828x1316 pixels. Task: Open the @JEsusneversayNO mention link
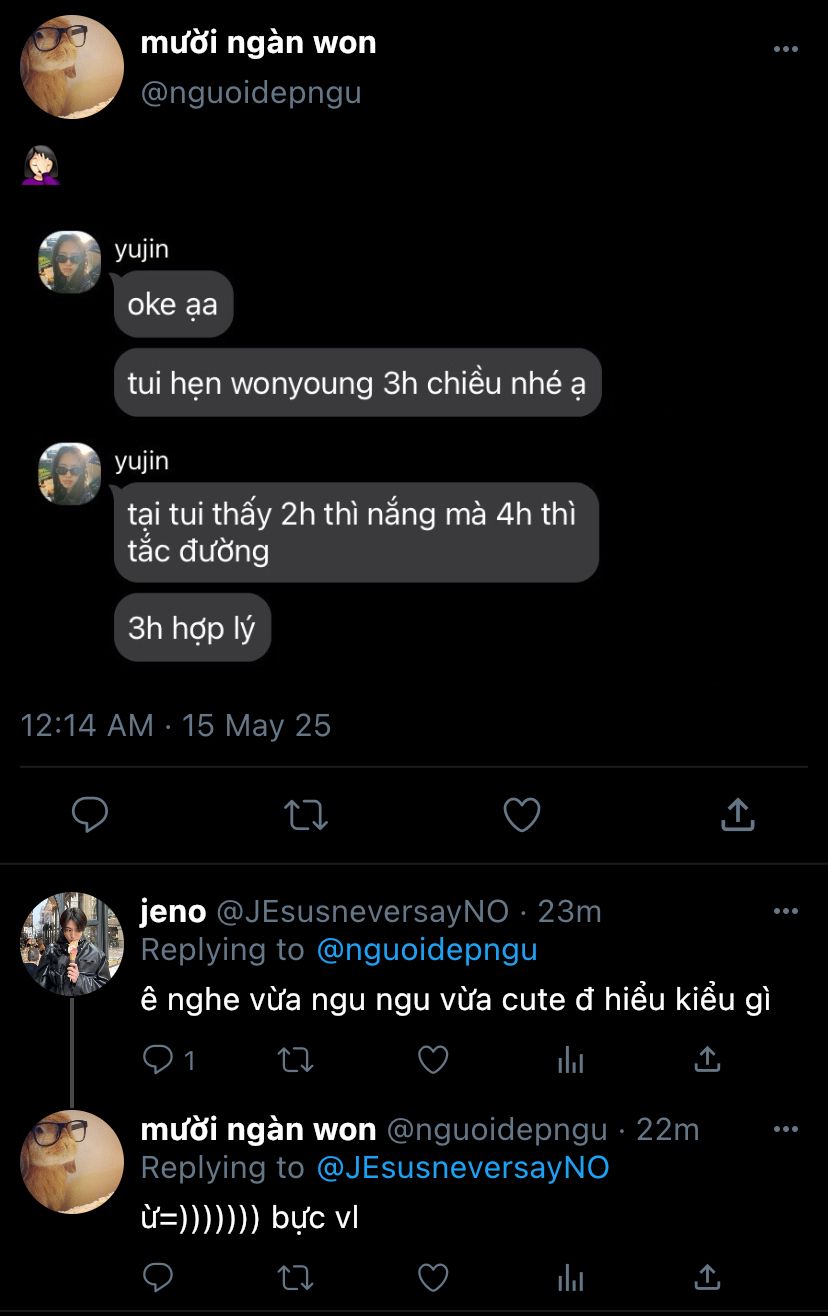tap(462, 1168)
